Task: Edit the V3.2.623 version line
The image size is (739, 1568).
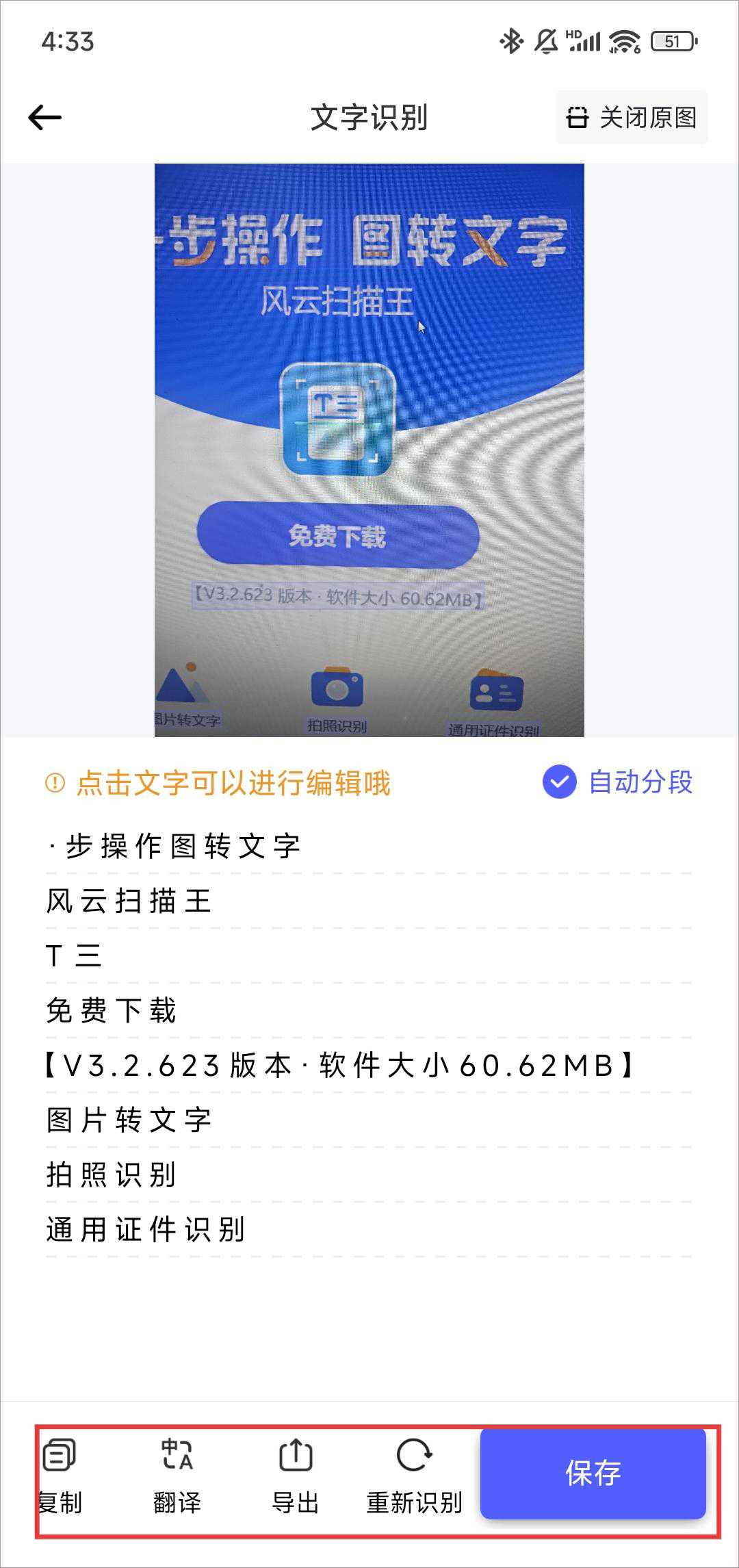Action: [340, 1066]
